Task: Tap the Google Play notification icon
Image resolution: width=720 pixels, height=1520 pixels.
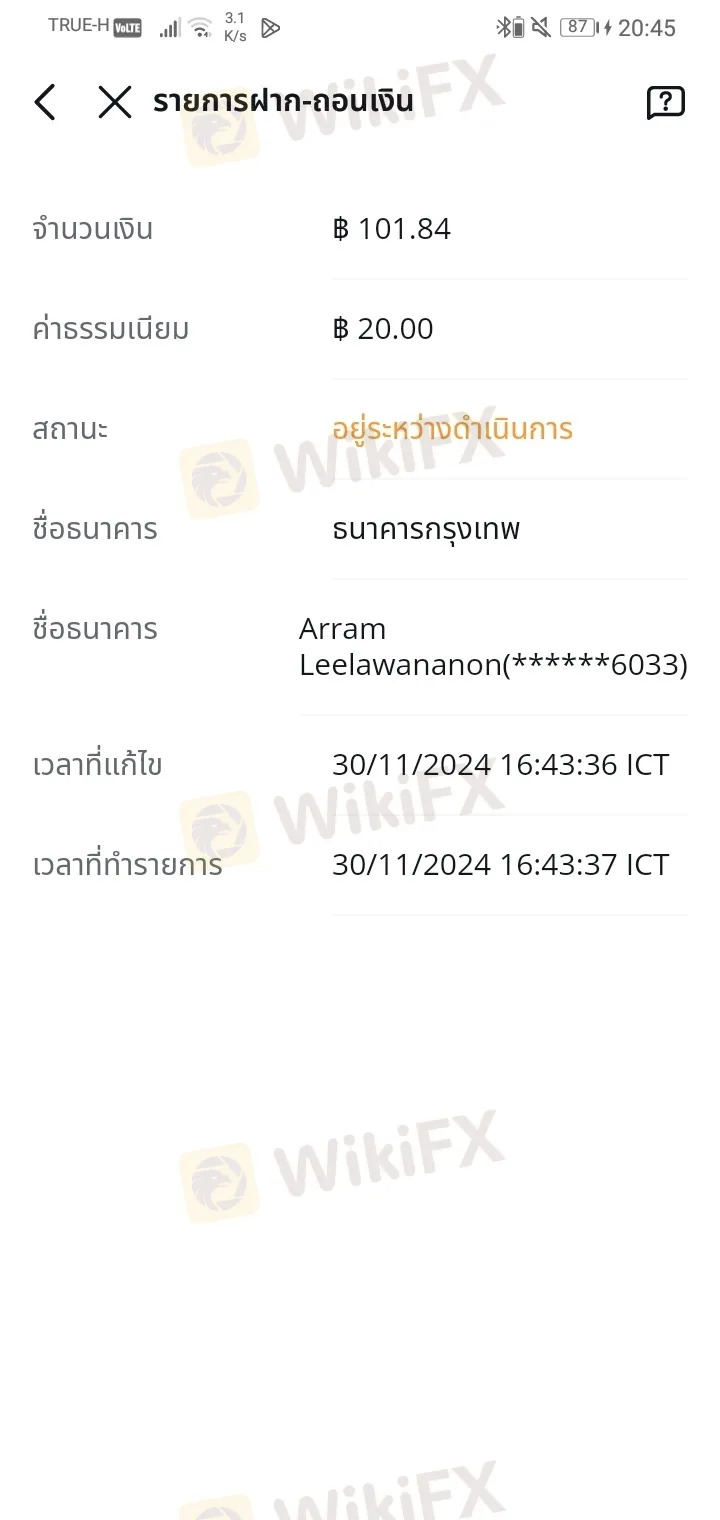Action: (x=270, y=27)
